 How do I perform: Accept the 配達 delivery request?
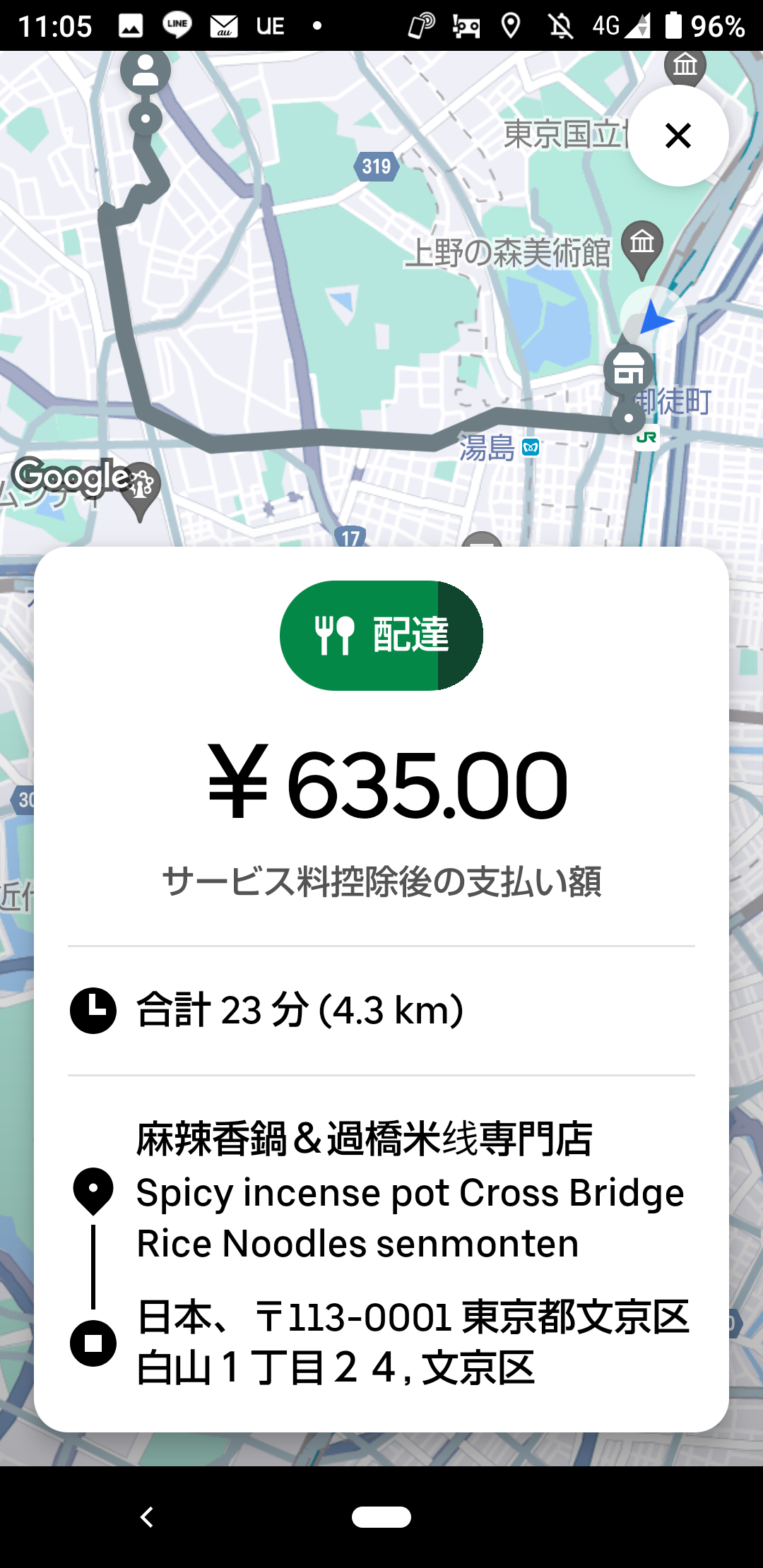pos(381,635)
